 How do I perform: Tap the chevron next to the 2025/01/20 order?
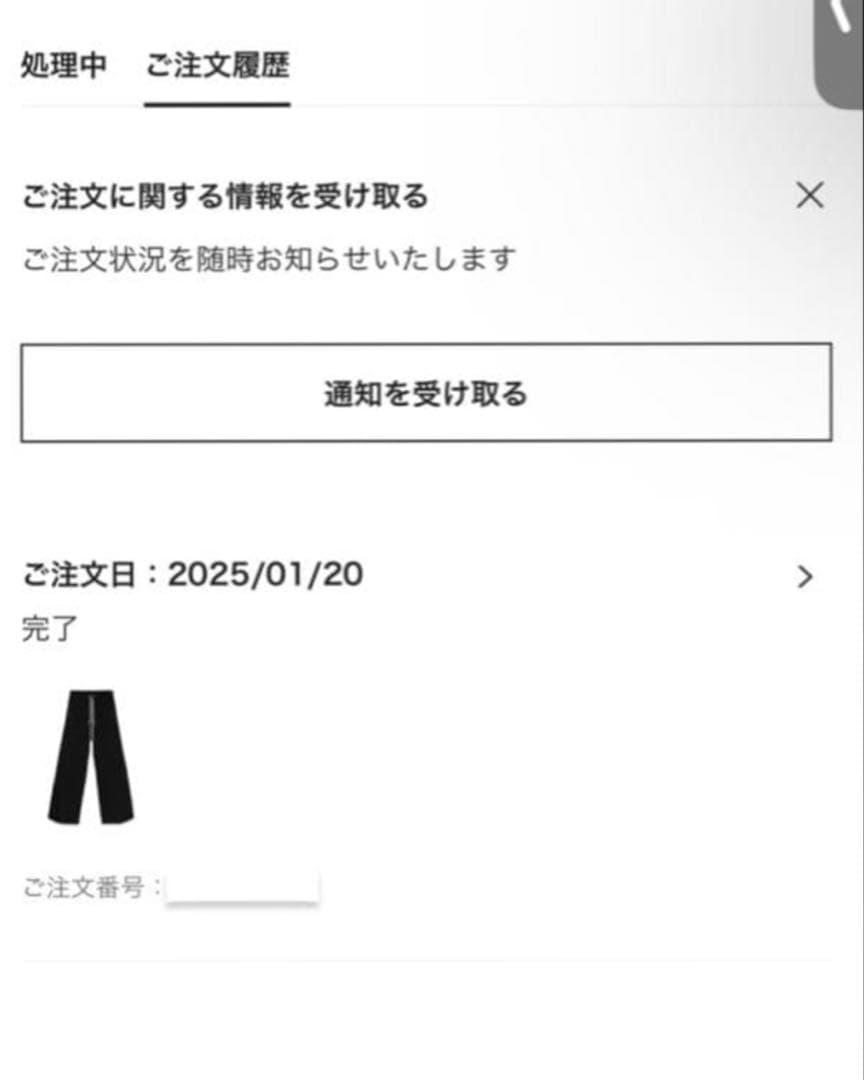pyautogui.click(x=804, y=577)
